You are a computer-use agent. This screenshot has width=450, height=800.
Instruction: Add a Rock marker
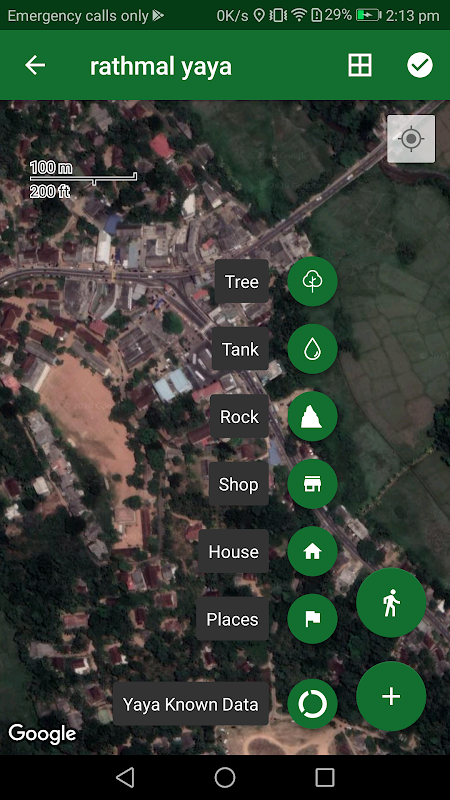point(312,416)
